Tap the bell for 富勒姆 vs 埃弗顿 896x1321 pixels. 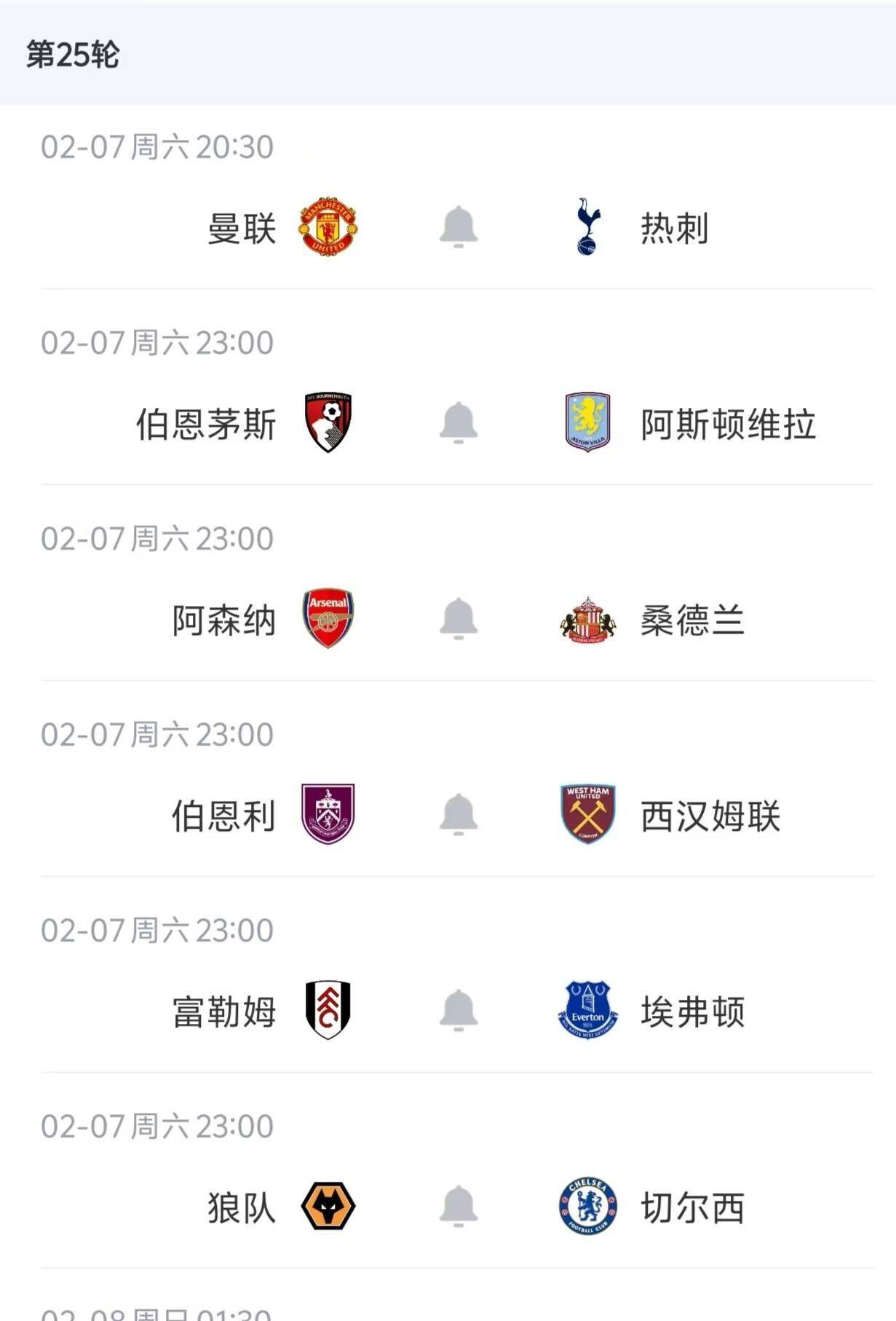click(459, 1010)
